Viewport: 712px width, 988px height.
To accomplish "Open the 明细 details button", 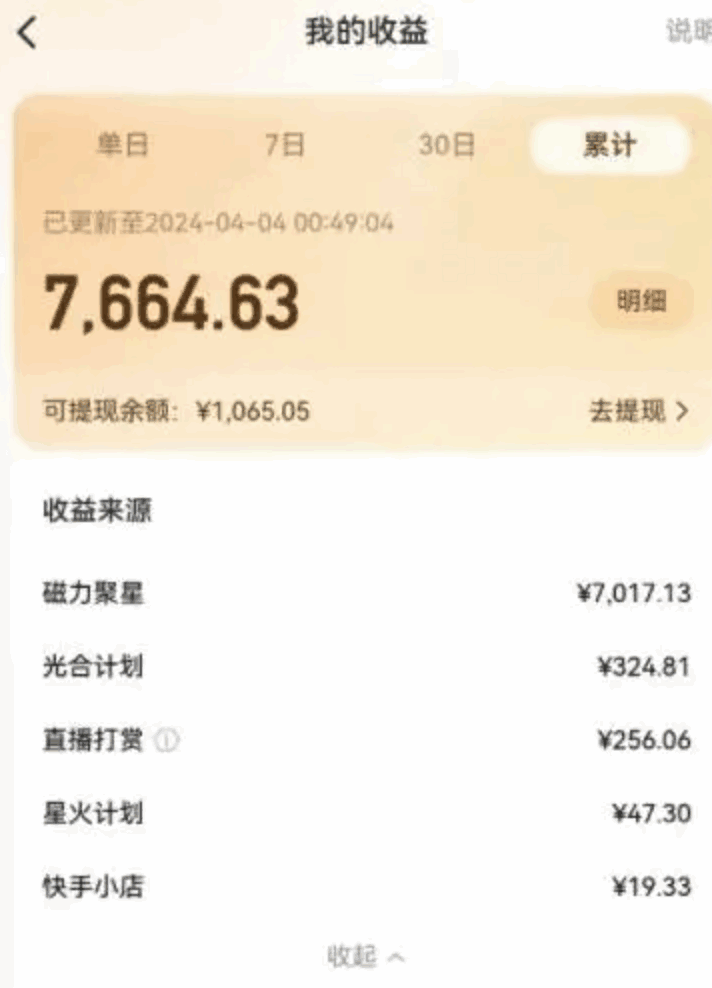I will pyautogui.click(x=641, y=302).
